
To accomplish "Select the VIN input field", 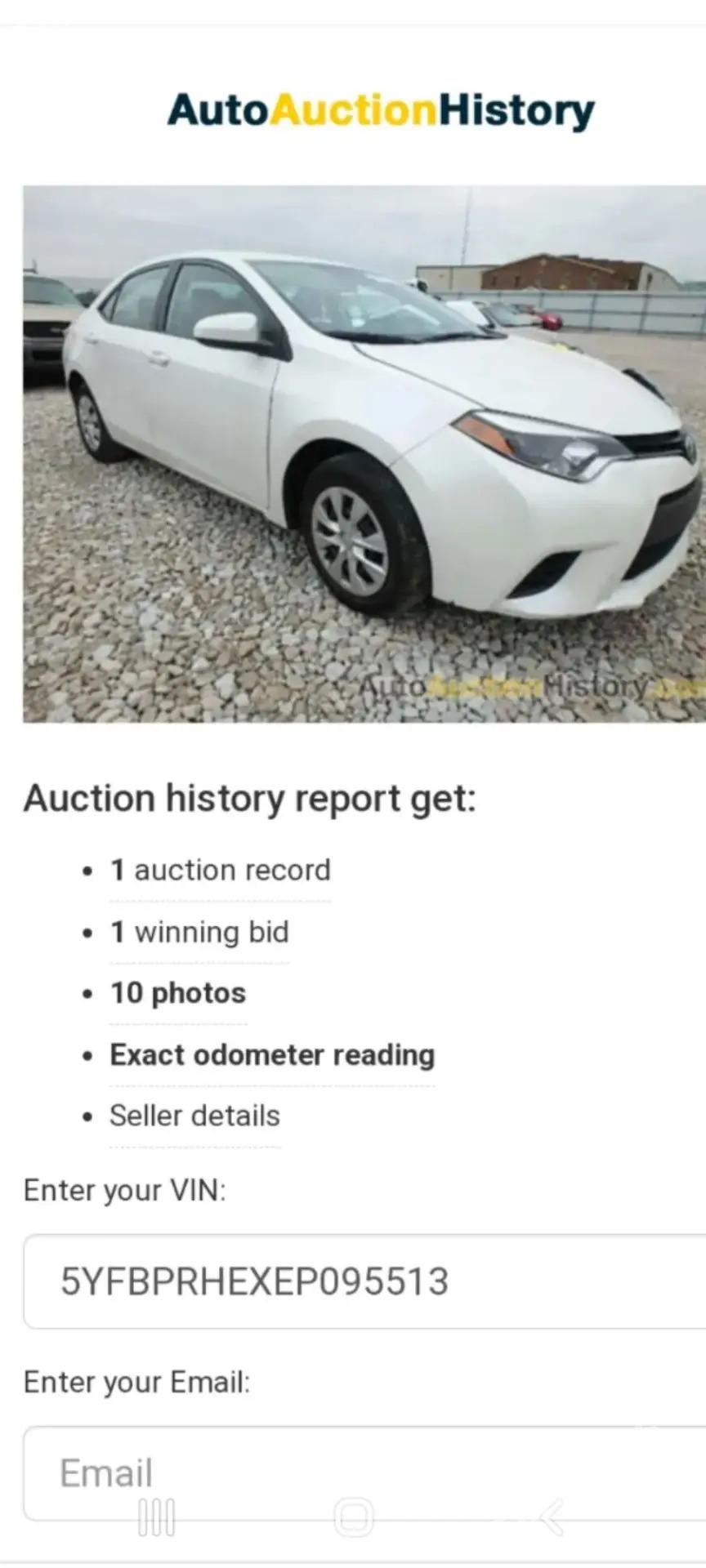I will pyautogui.click(x=353, y=1282).
